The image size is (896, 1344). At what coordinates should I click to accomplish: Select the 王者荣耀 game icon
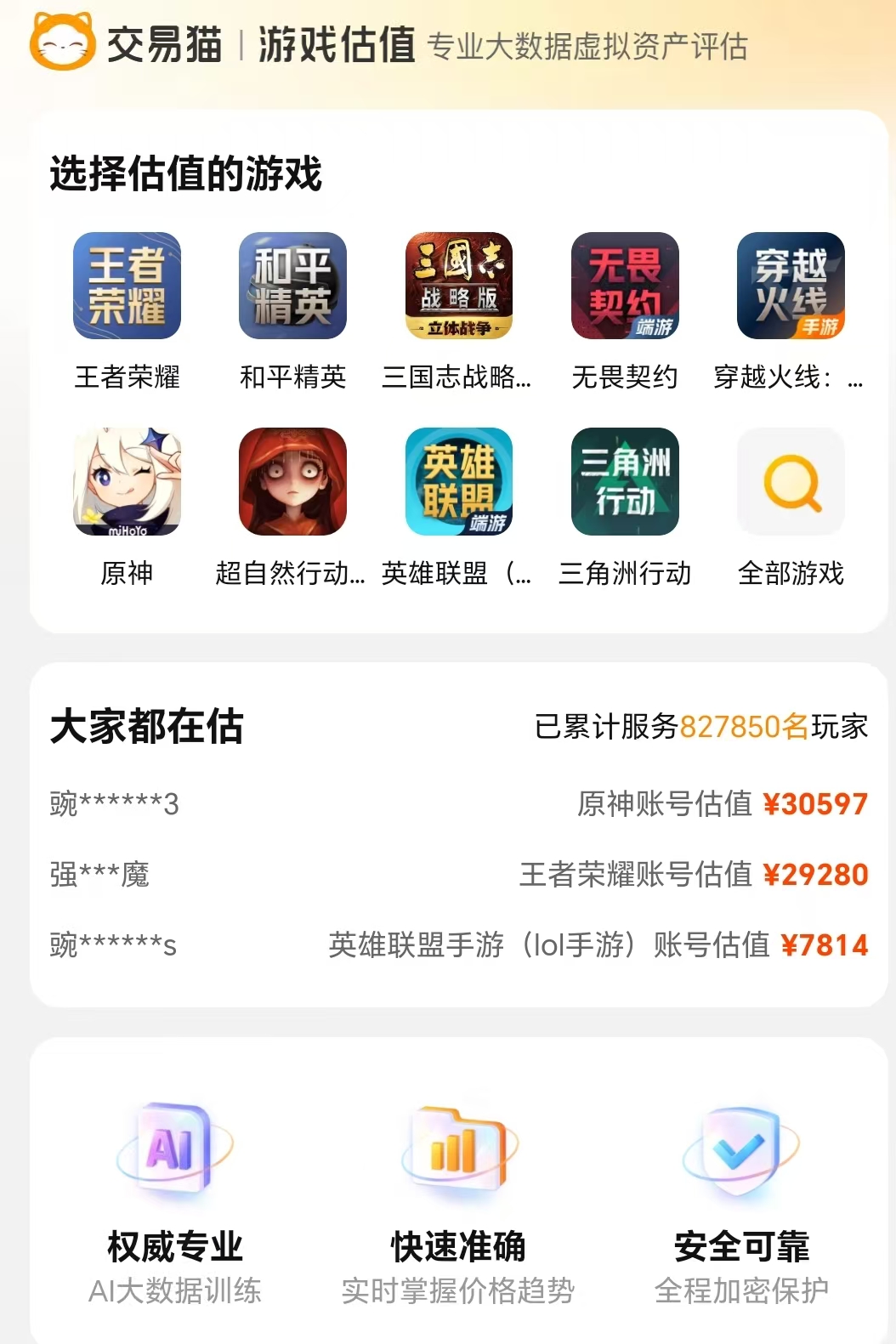[x=126, y=286]
